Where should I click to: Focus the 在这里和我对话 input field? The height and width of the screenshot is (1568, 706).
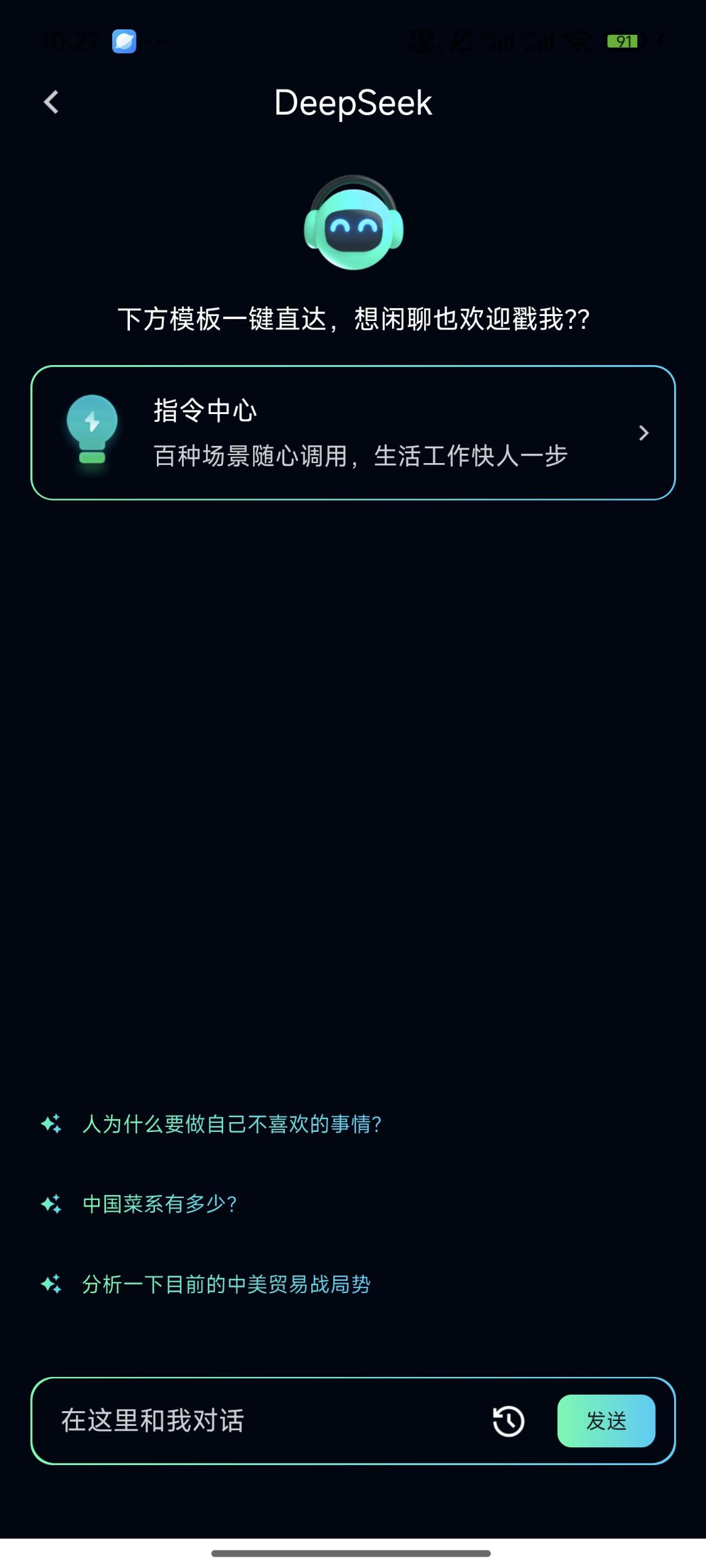pyautogui.click(x=257, y=1420)
